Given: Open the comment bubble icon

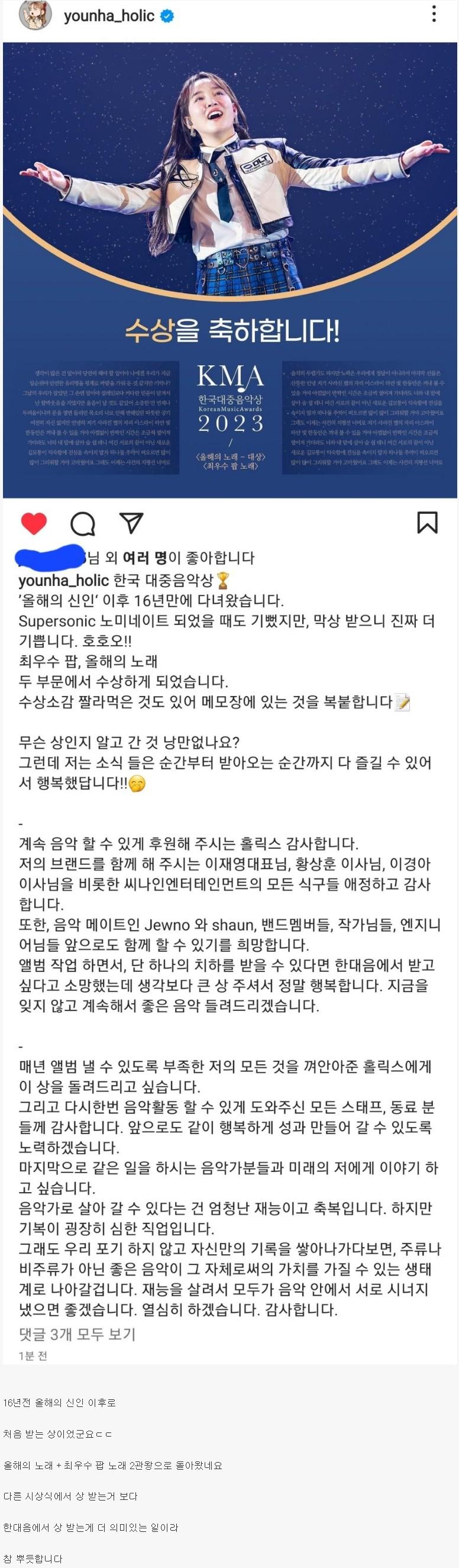Looking at the screenshot, I should pyautogui.click(x=83, y=523).
